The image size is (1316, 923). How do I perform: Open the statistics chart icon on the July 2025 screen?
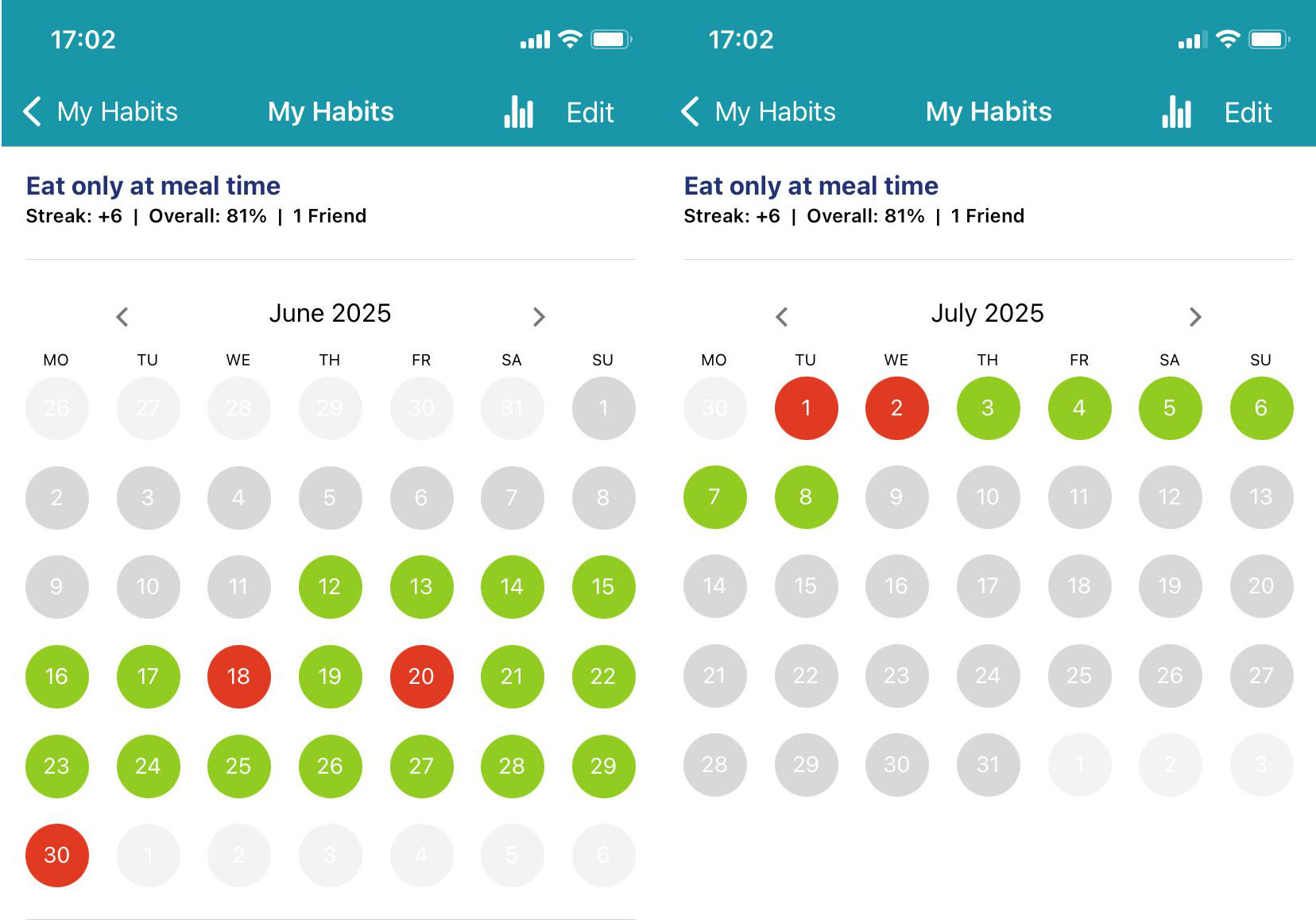(x=1176, y=112)
